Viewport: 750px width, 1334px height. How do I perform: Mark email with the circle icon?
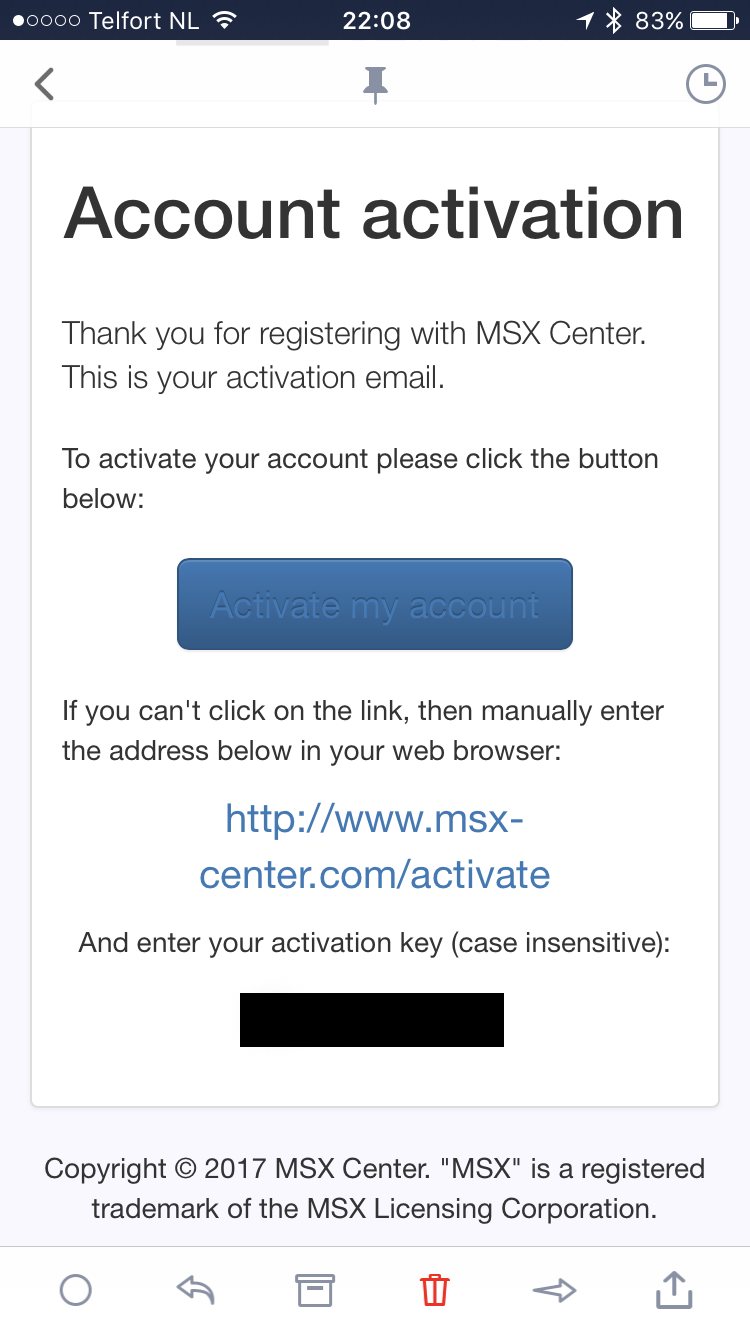76,1290
